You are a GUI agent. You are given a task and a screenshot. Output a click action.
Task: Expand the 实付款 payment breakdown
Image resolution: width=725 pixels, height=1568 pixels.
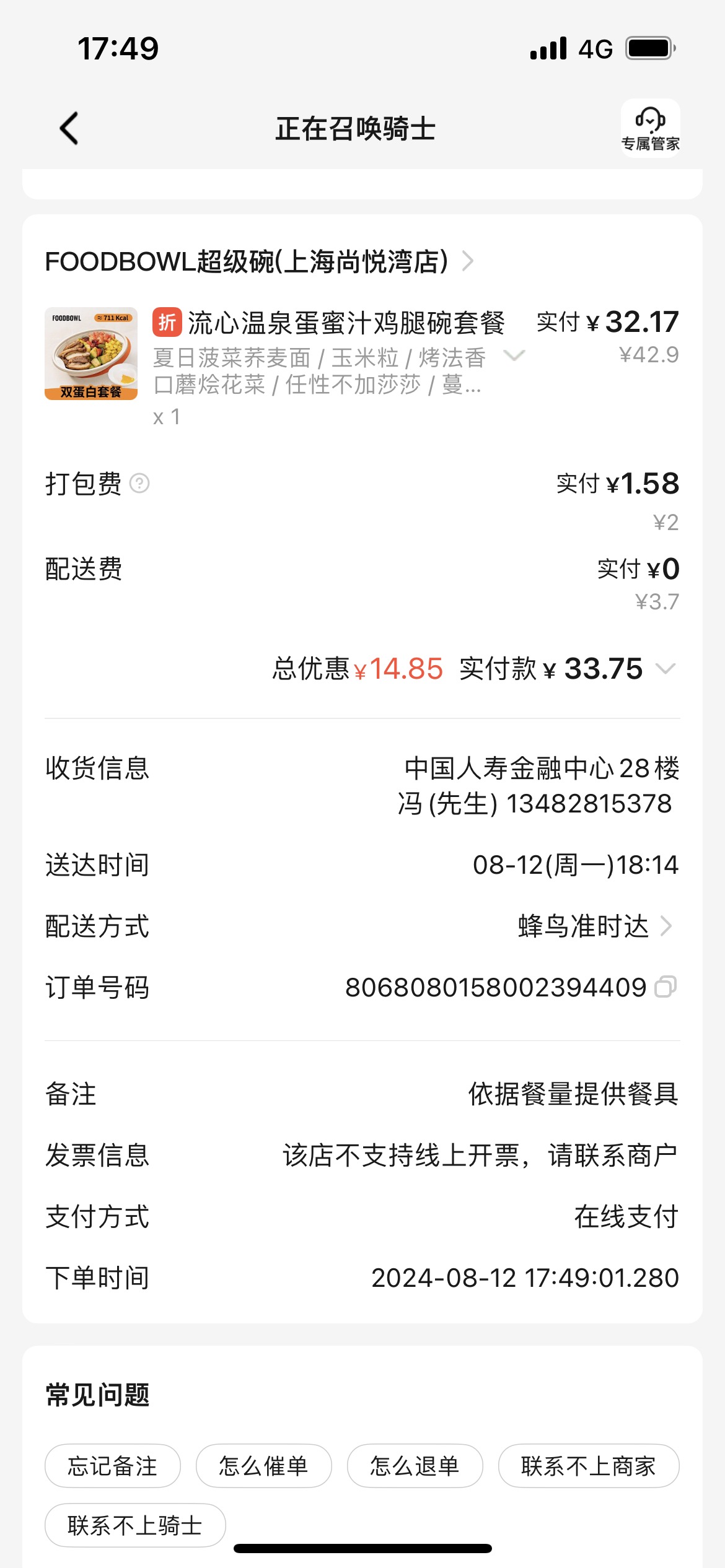pyautogui.click(x=665, y=669)
